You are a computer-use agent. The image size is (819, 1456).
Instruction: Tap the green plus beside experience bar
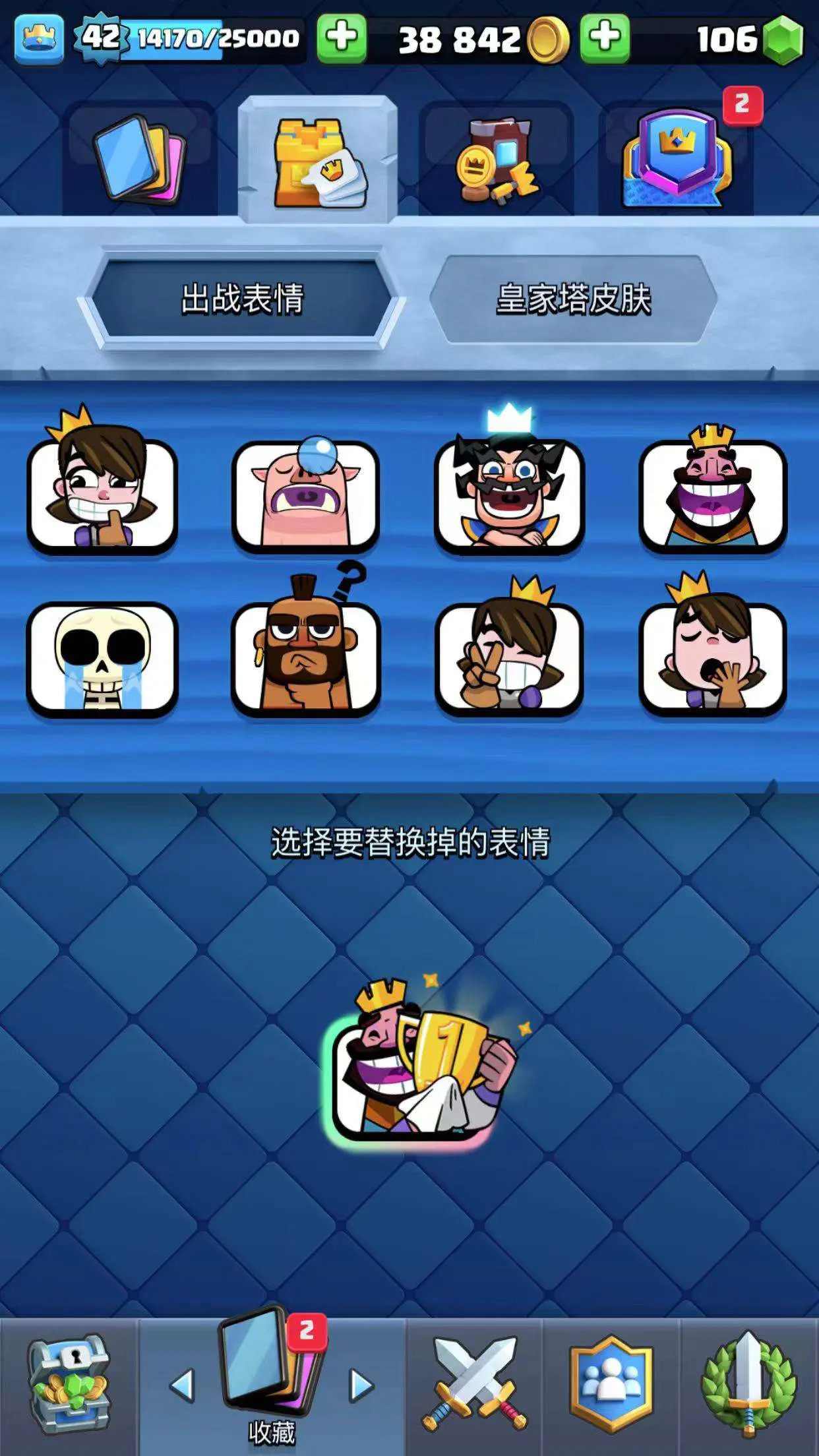(342, 39)
